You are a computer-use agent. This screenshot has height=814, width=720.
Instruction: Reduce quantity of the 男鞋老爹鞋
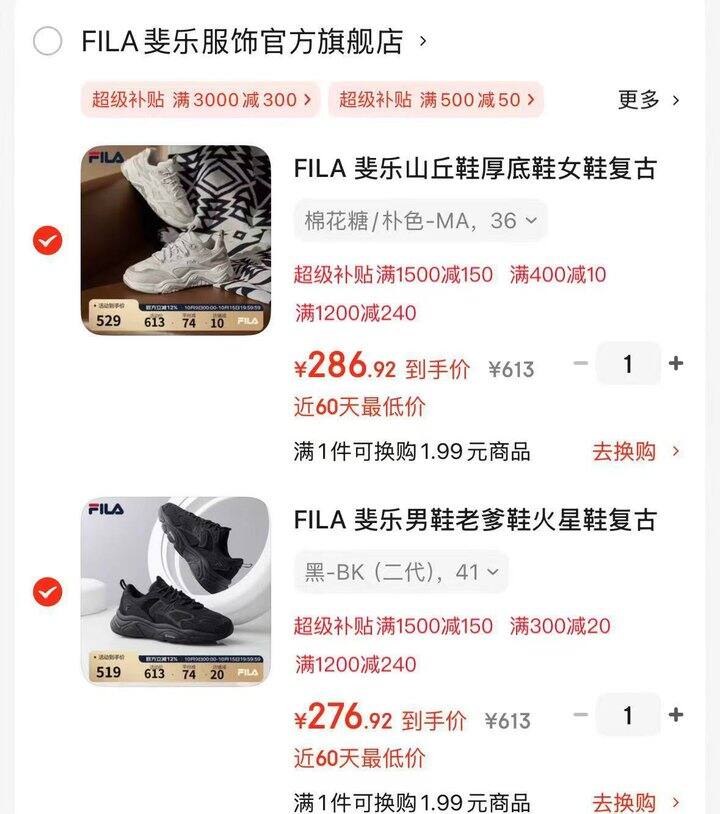580,715
